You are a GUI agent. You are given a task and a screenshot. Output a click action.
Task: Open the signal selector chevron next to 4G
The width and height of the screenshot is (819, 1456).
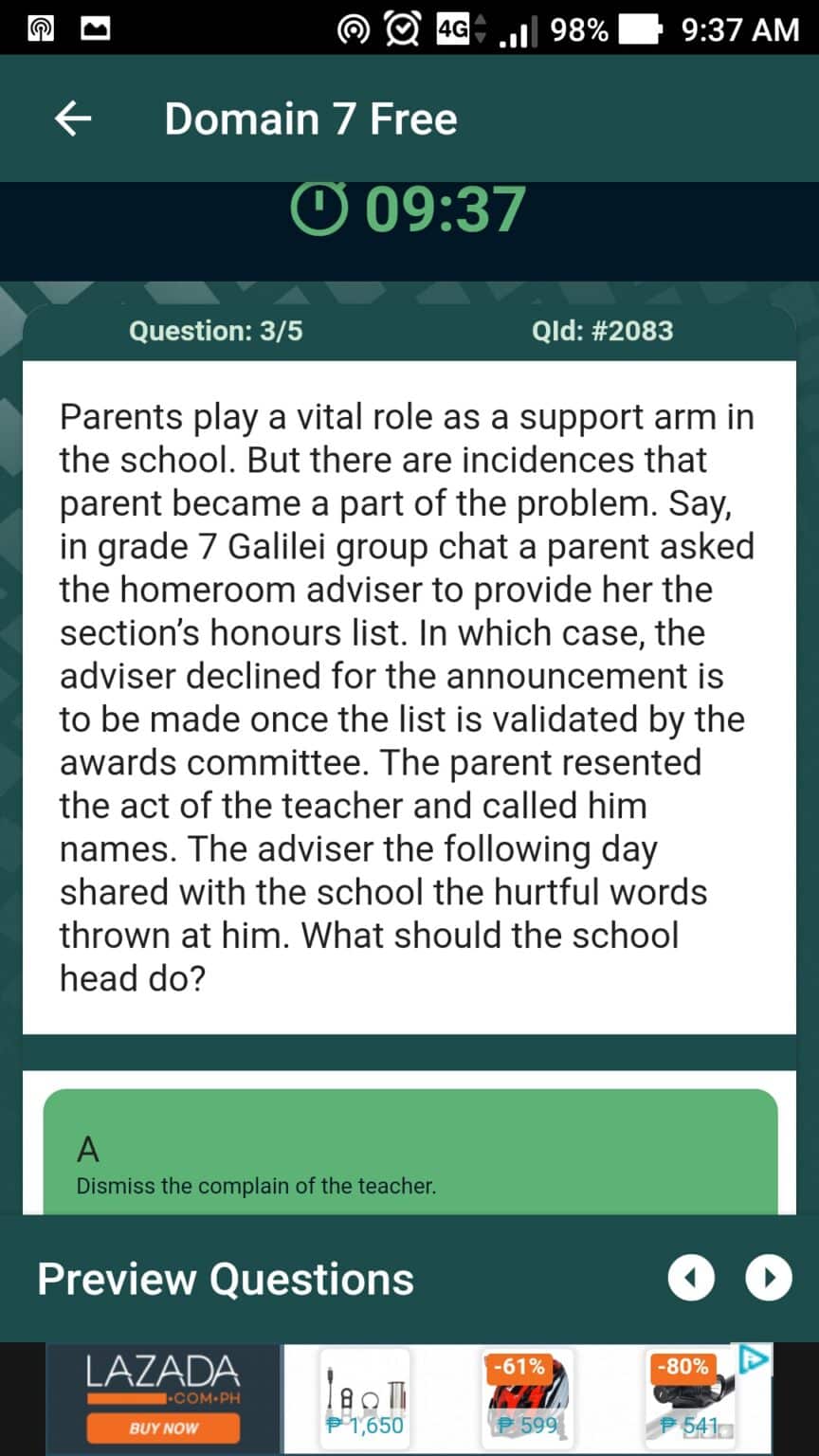click(481, 29)
